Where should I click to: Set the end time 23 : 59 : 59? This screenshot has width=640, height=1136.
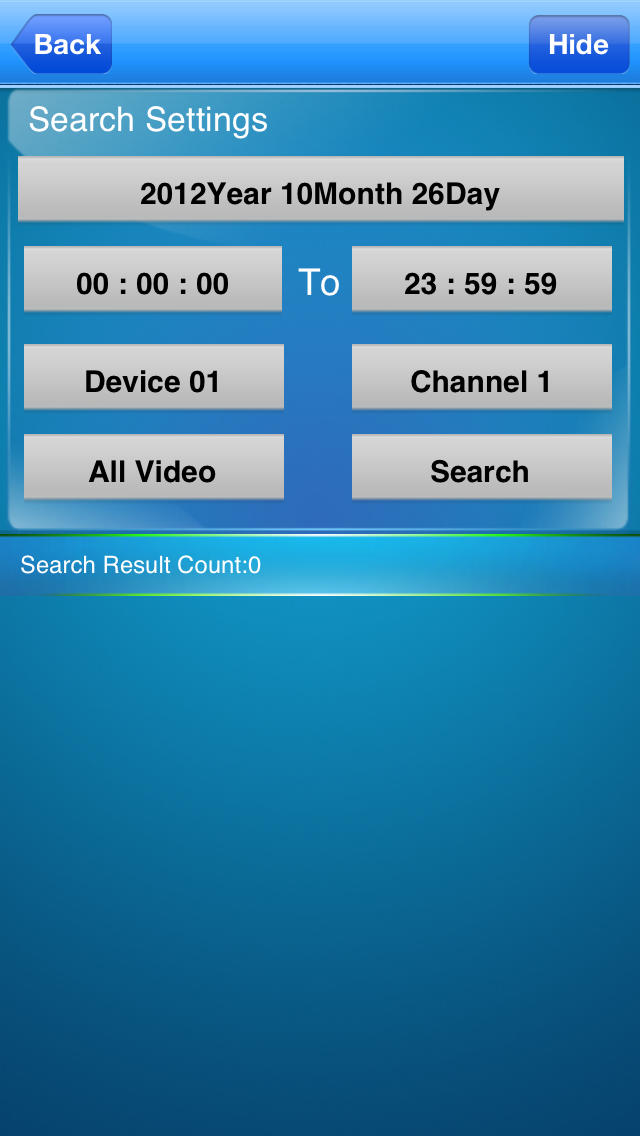pos(481,279)
